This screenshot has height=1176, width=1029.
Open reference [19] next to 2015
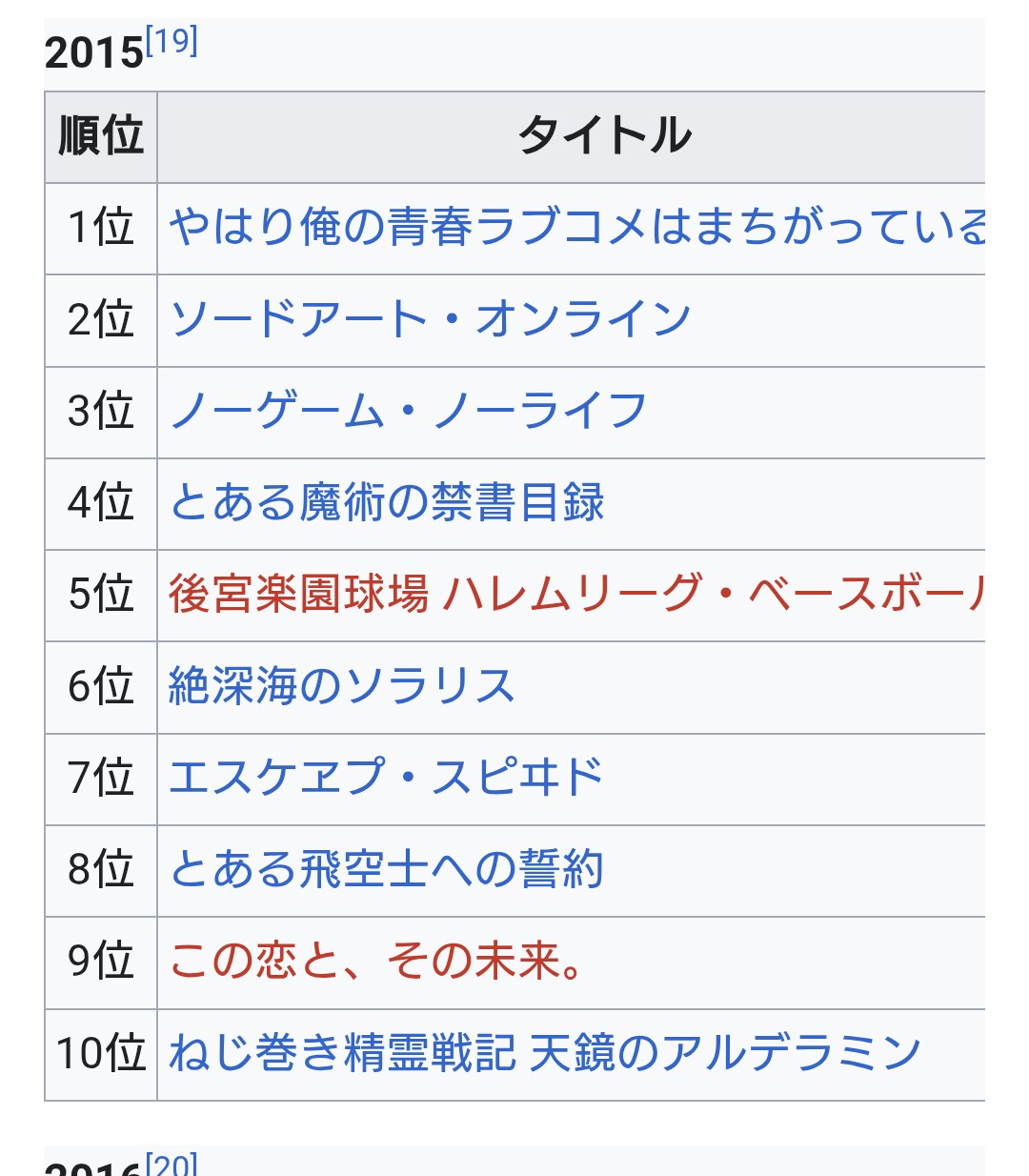point(171,42)
